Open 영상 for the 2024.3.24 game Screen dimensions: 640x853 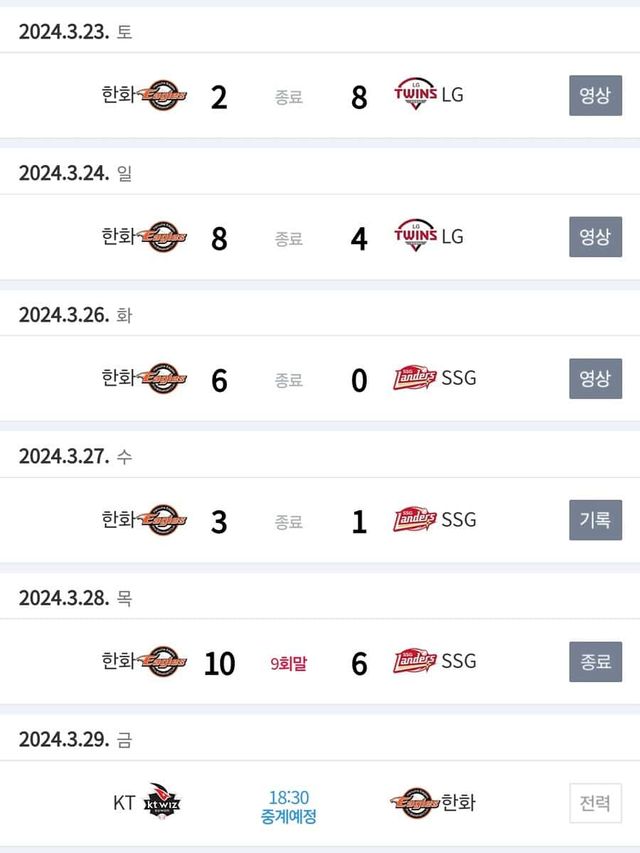point(595,237)
